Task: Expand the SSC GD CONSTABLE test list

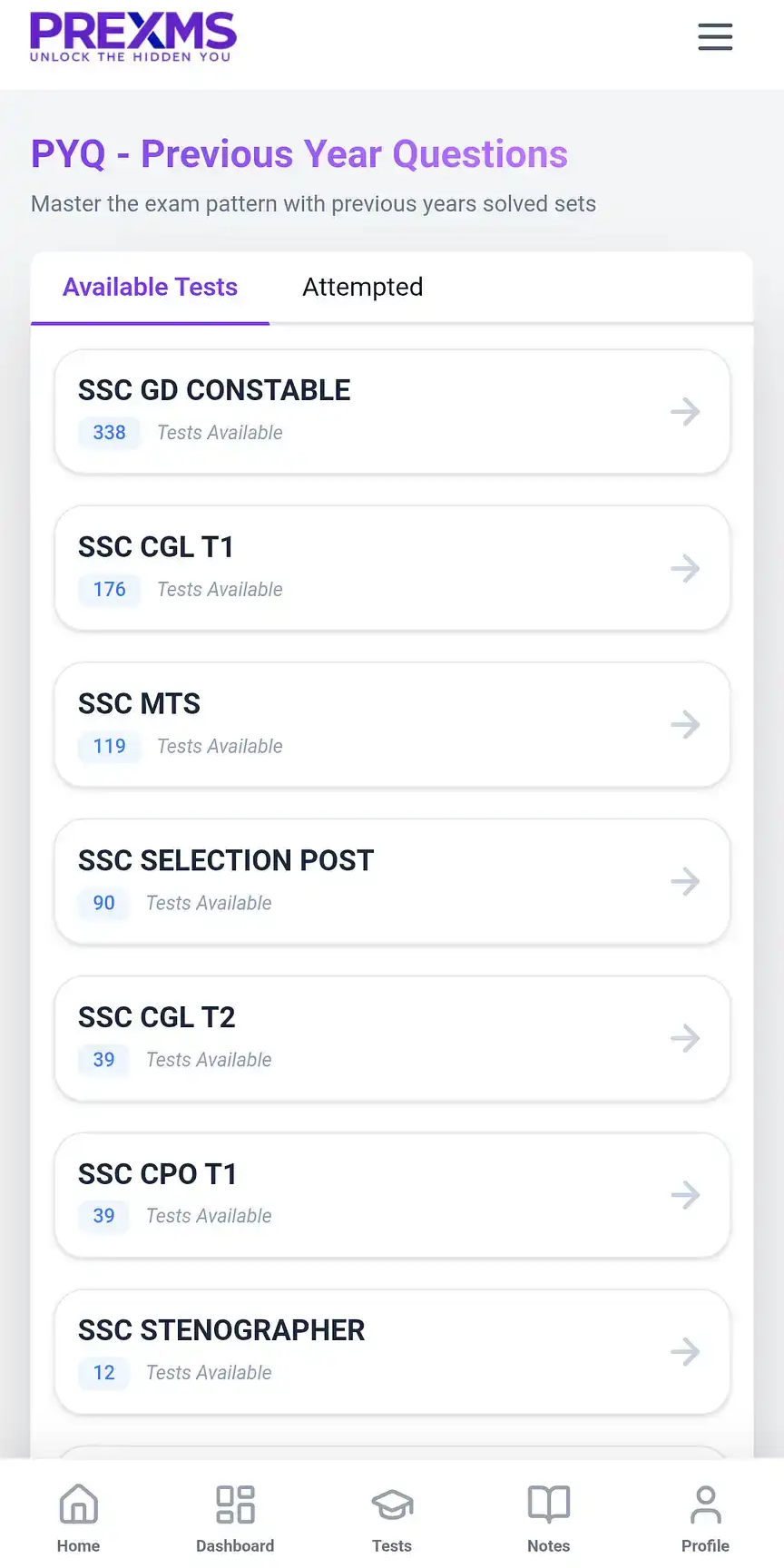Action: pos(391,411)
